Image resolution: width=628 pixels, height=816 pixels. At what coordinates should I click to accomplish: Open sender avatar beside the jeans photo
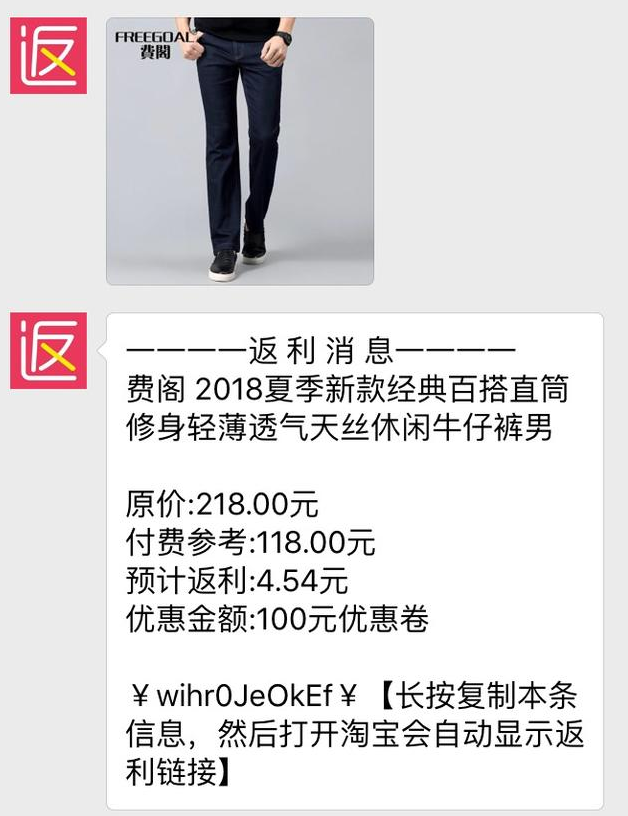coord(48,56)
